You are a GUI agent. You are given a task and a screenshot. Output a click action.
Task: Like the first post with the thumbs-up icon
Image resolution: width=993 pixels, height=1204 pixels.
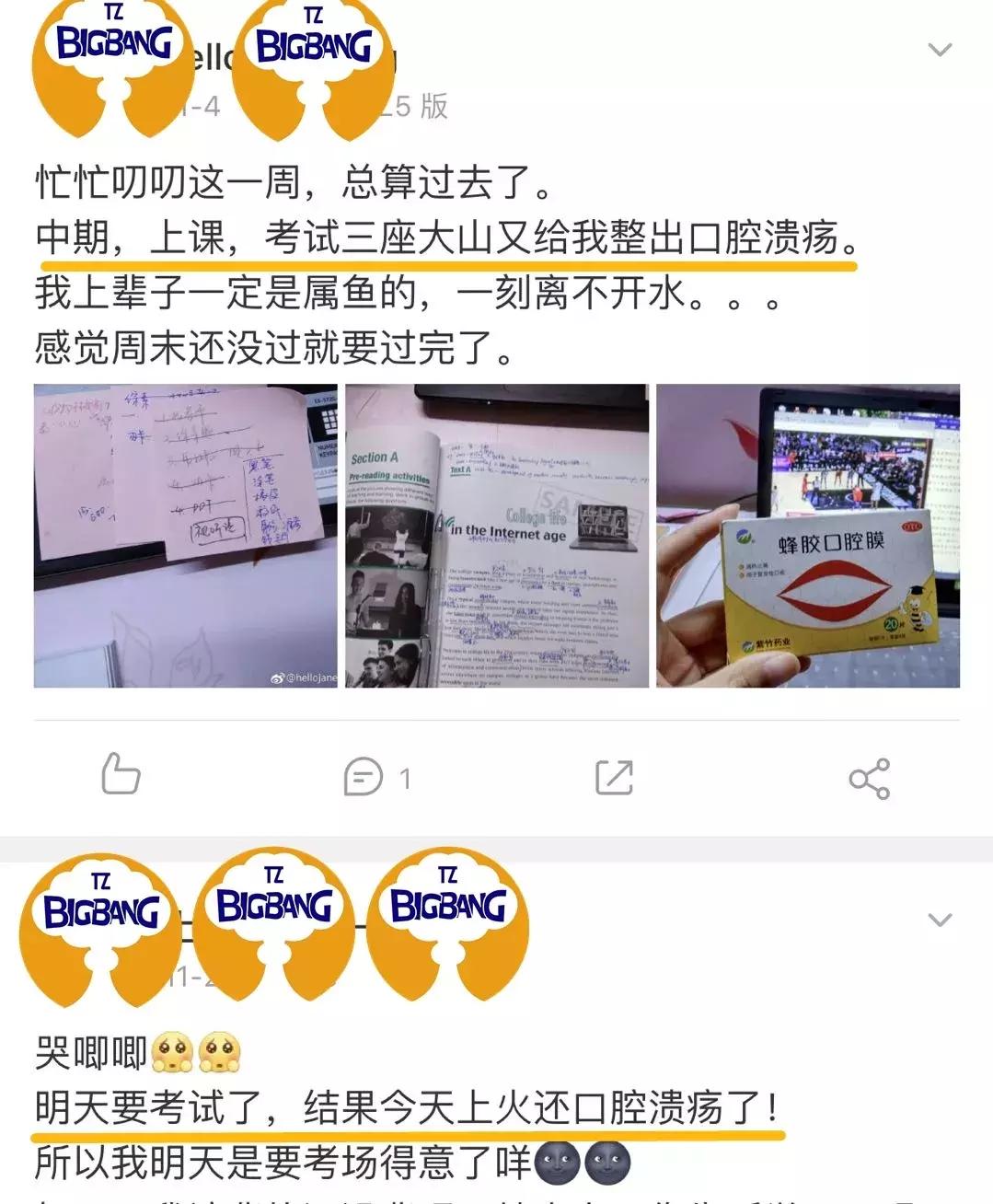click(120, 778)
